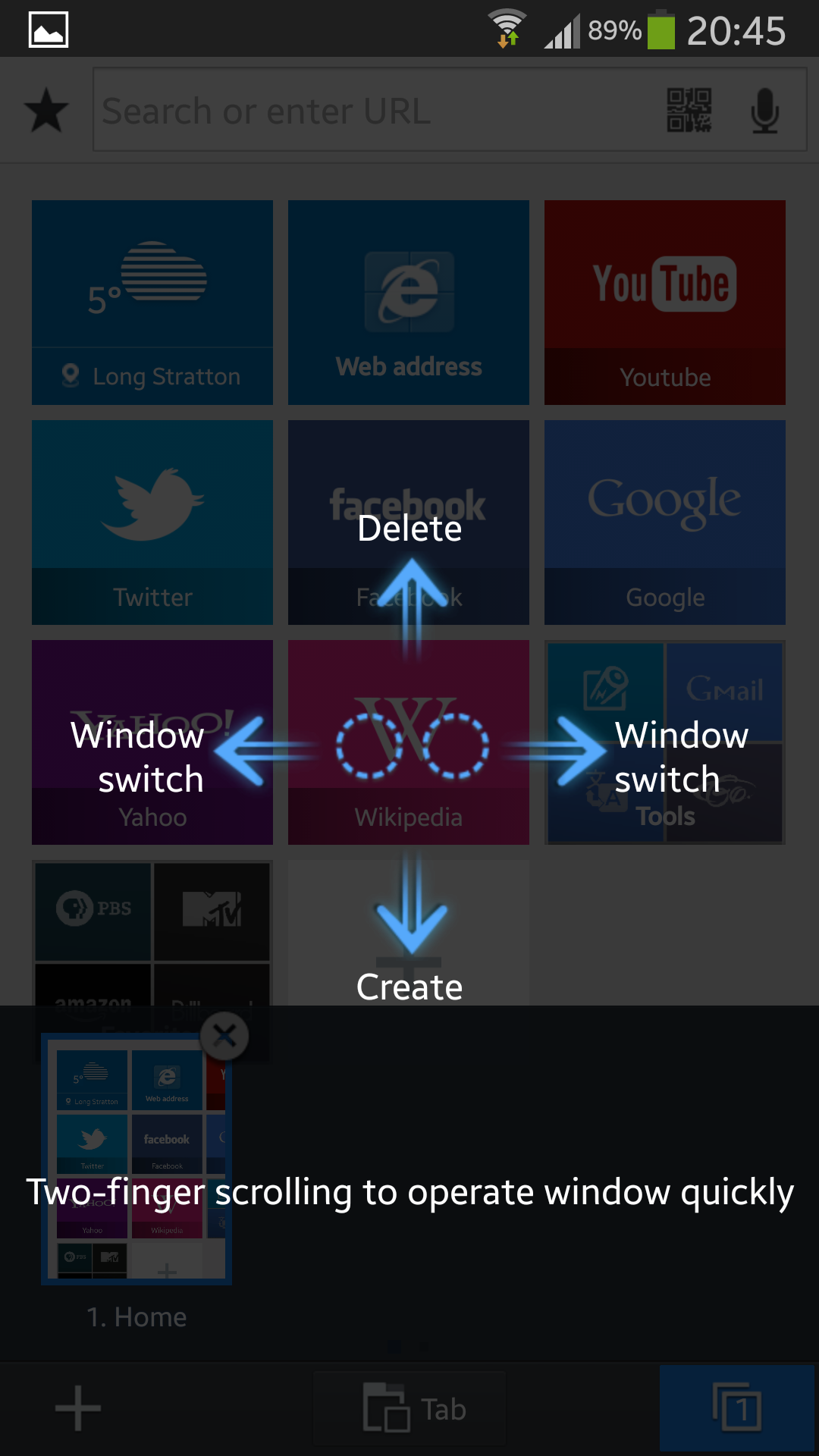The height and width of the screenshot is (1456, 819).
Task: Open the Youtube tile
Action: coord(665,302)
